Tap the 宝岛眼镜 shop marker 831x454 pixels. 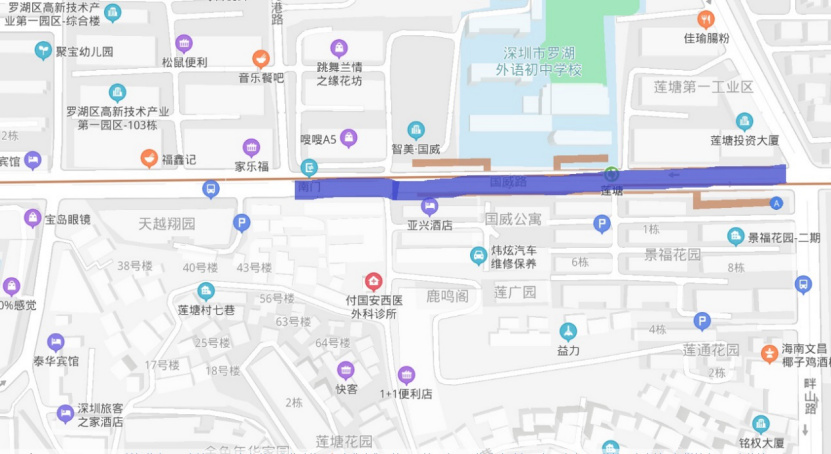tap(34, 218)
